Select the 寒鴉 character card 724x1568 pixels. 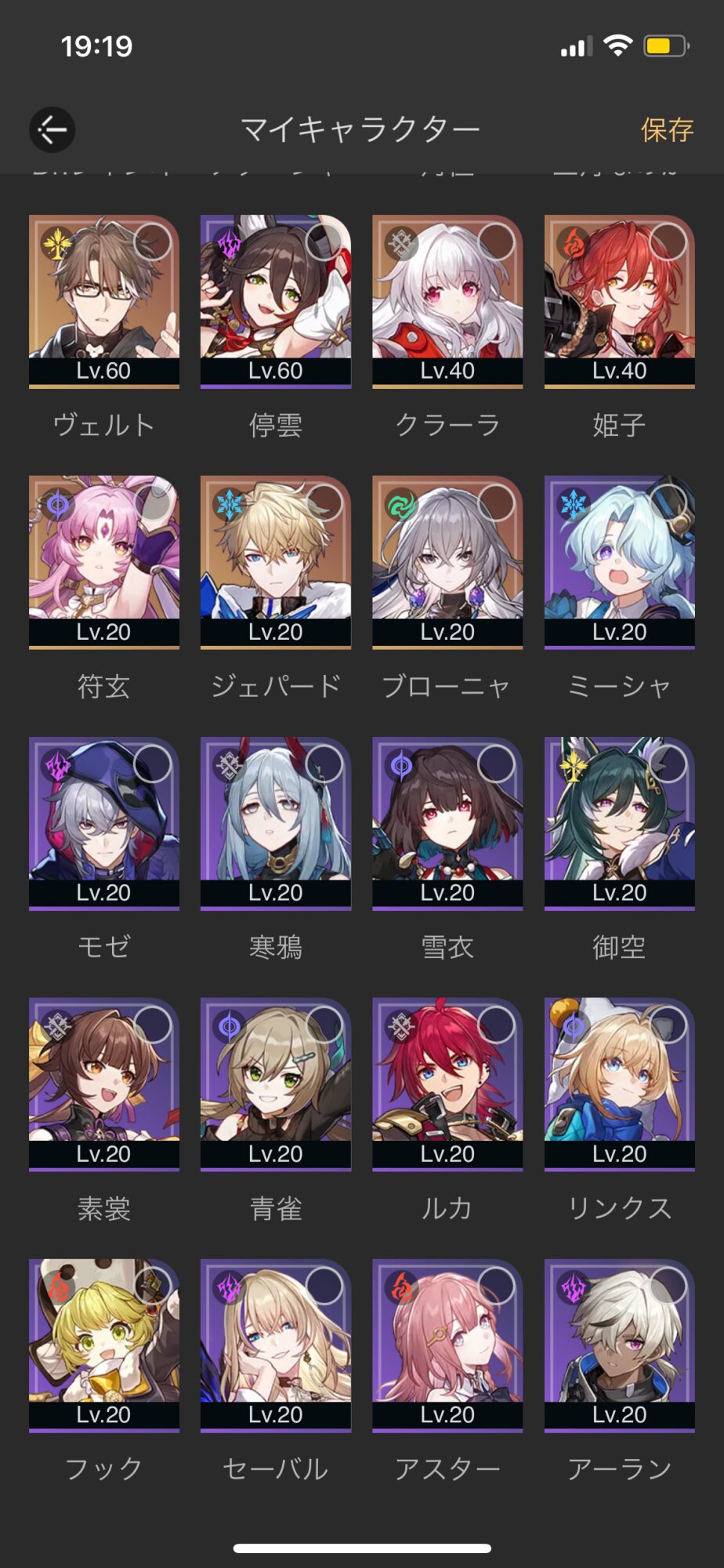pyautogui.click(x=276, y=824)
